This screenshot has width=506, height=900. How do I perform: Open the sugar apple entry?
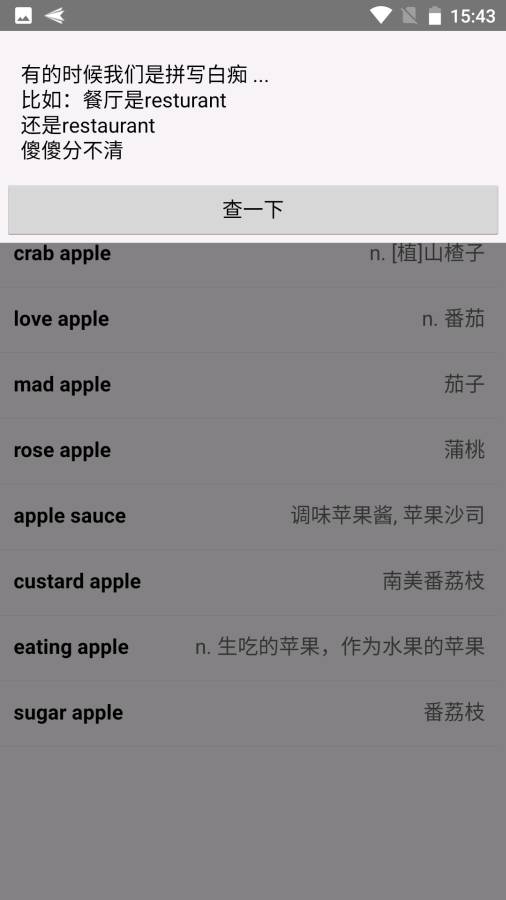(253, 713)
